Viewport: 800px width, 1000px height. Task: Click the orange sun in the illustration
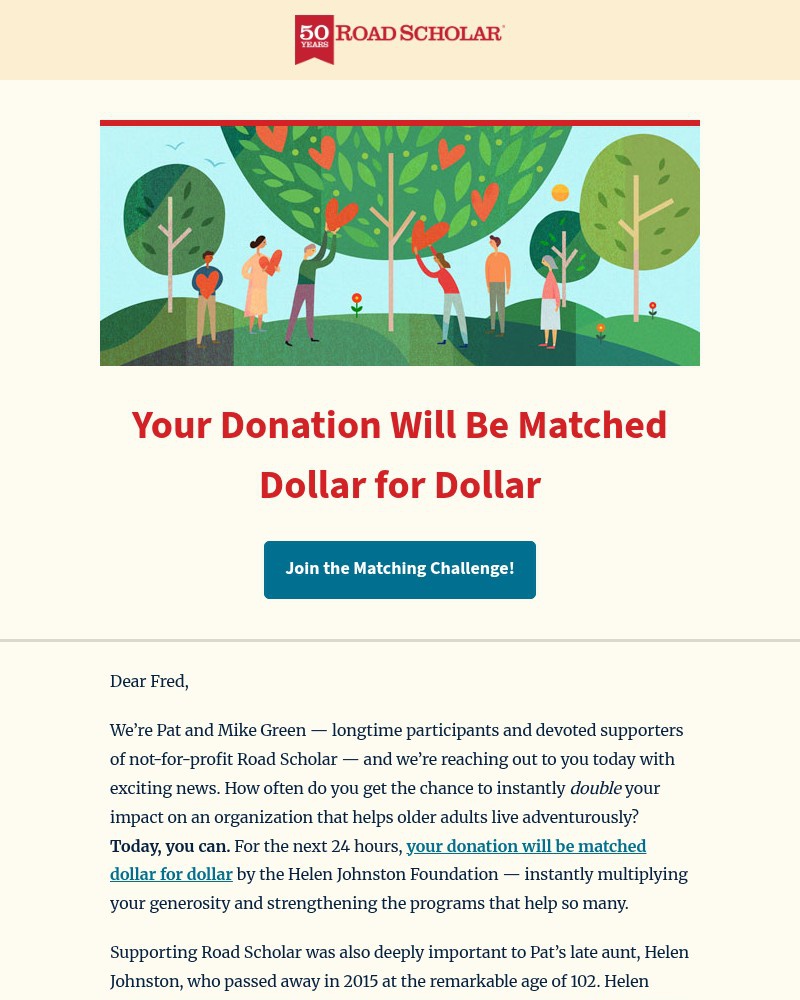click(559, 191)
